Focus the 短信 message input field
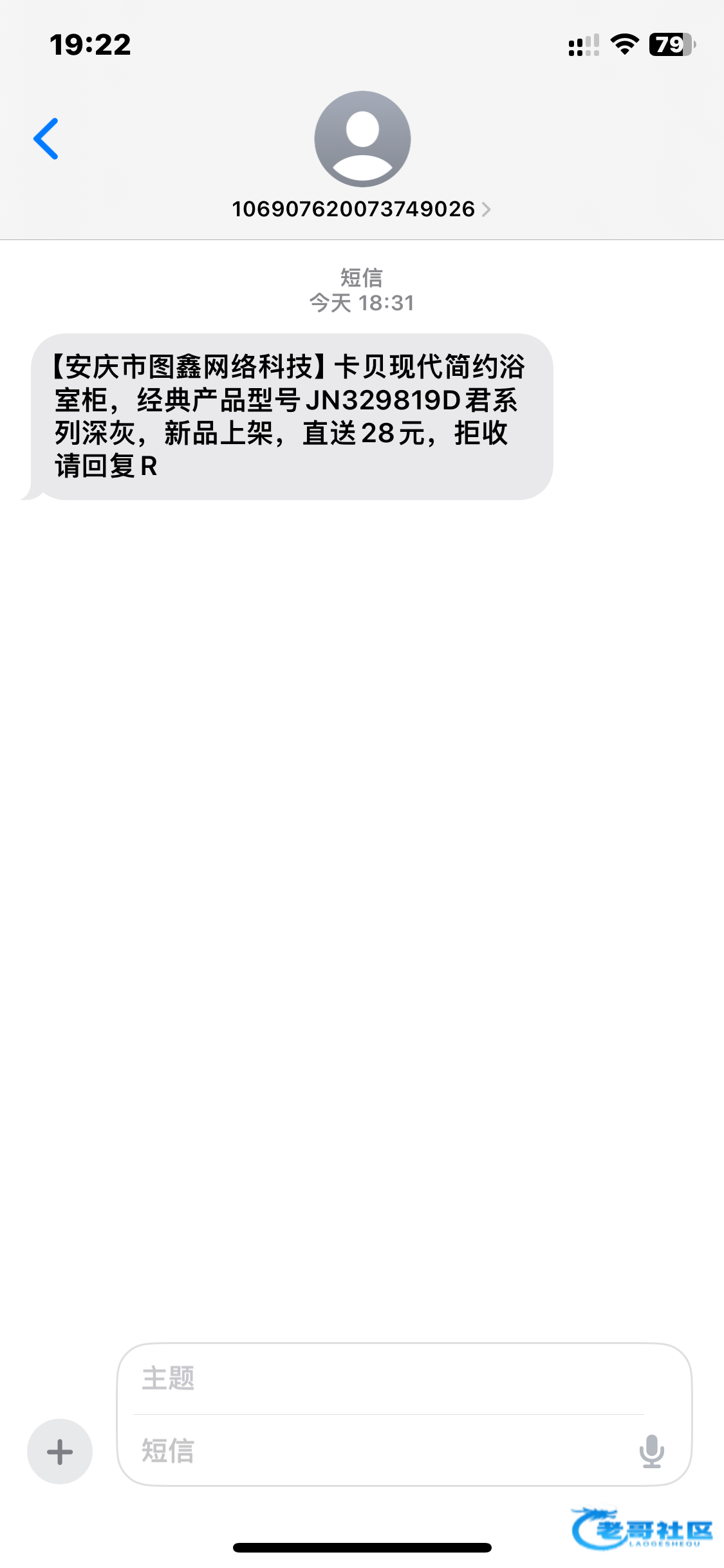The height and width of the screenshot is (1568, 724). (x=380, y=1451)
